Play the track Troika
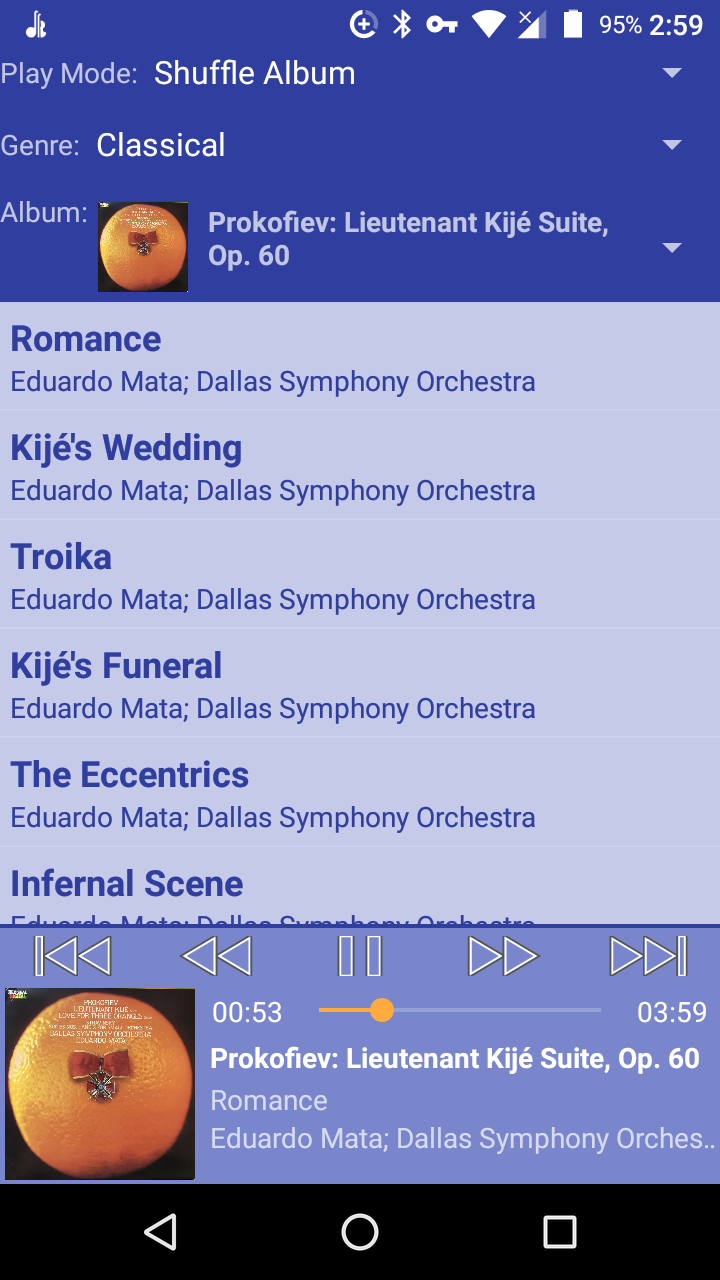 pyautogui.click(x=360, y=575)
